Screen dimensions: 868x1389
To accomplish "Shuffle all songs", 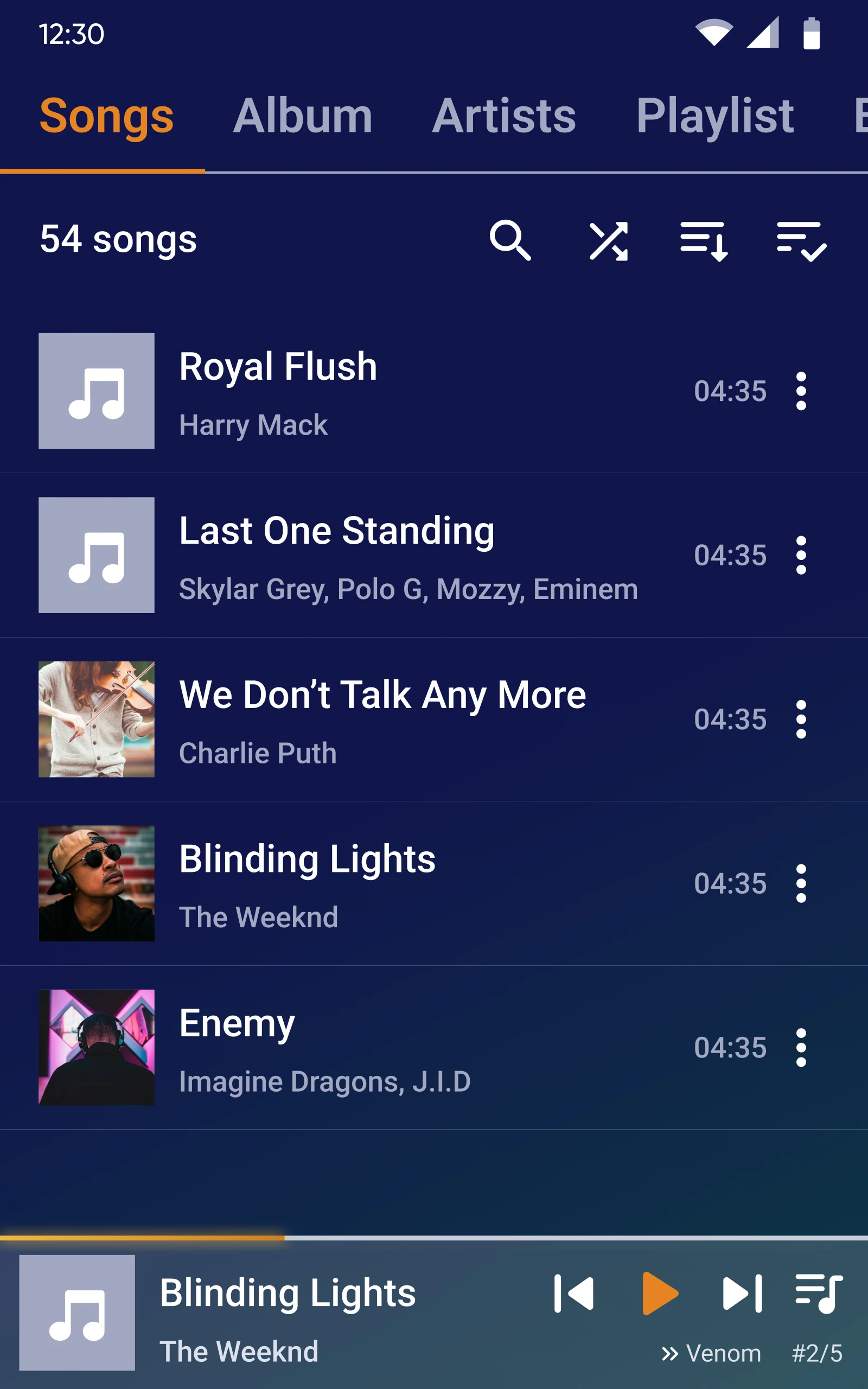I will tap(609, 240).
